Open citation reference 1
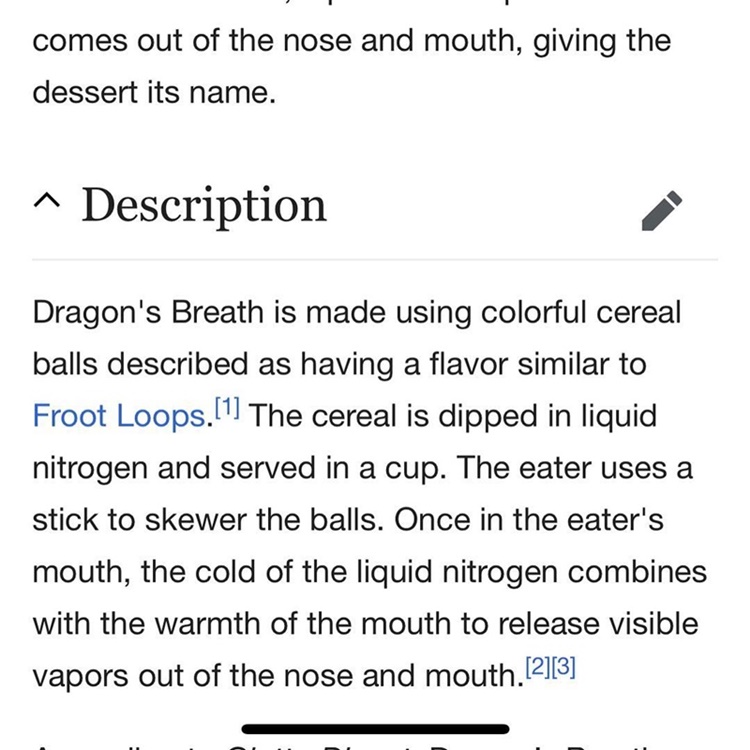750x750 pixels. [228, 409]
